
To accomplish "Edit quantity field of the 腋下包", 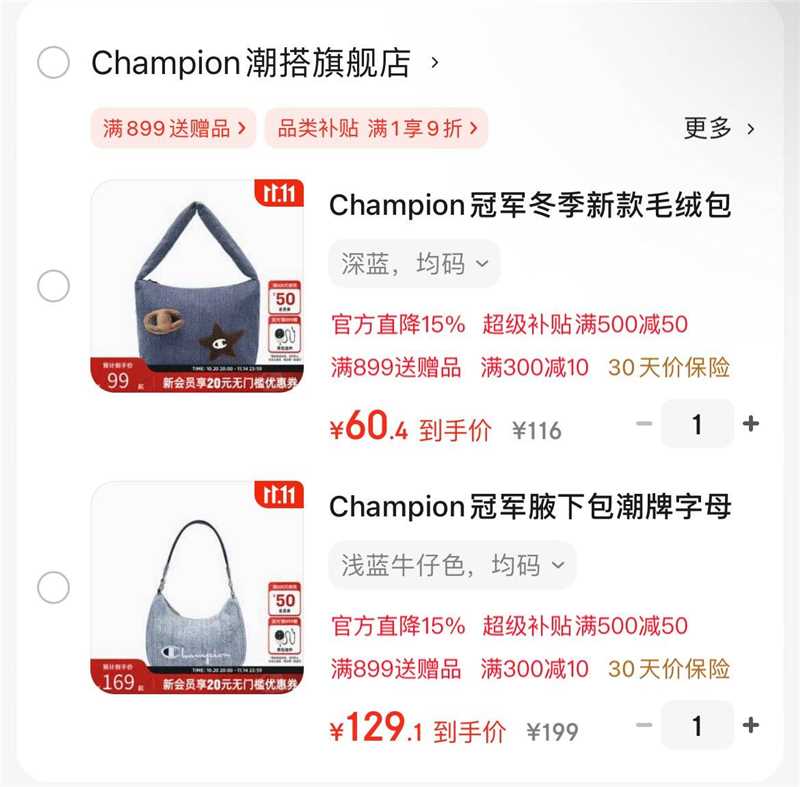I will point(697,725).
